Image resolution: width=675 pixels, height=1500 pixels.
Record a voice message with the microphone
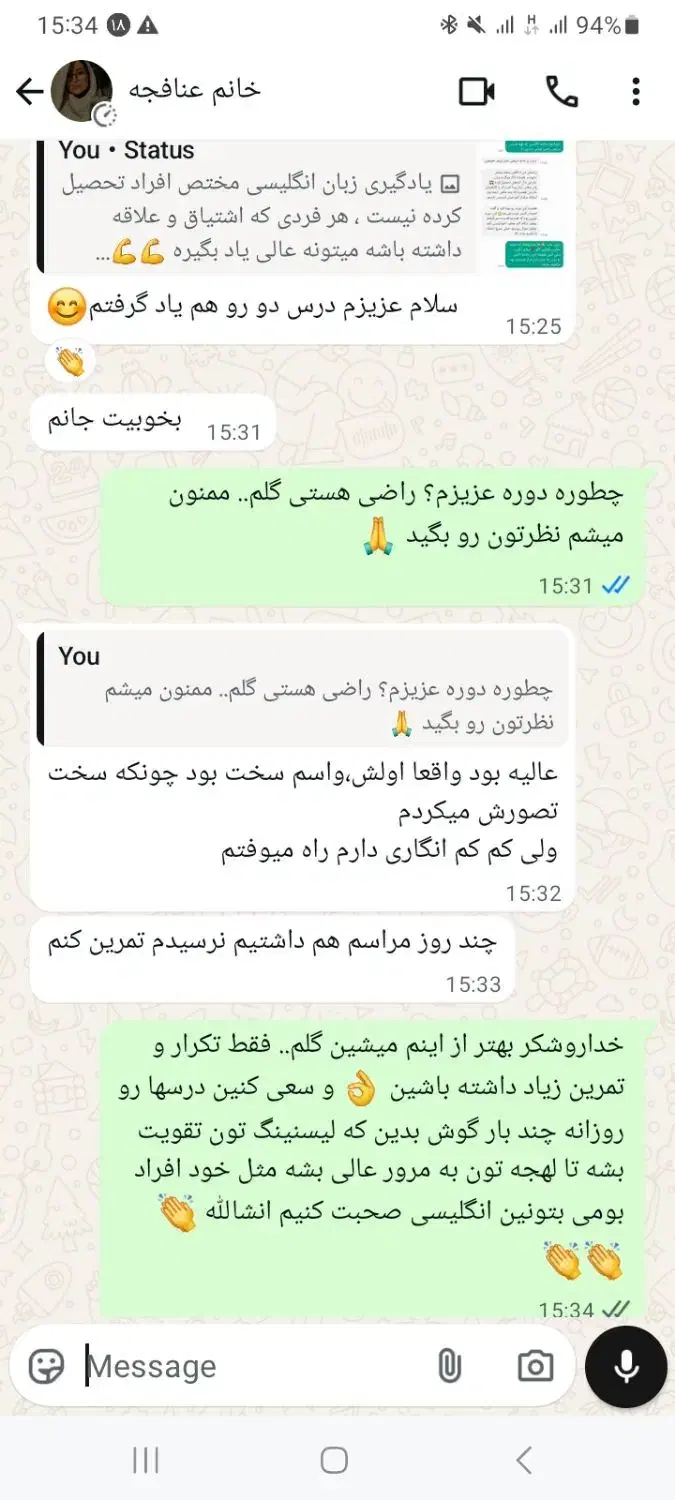click(626, 1366)
